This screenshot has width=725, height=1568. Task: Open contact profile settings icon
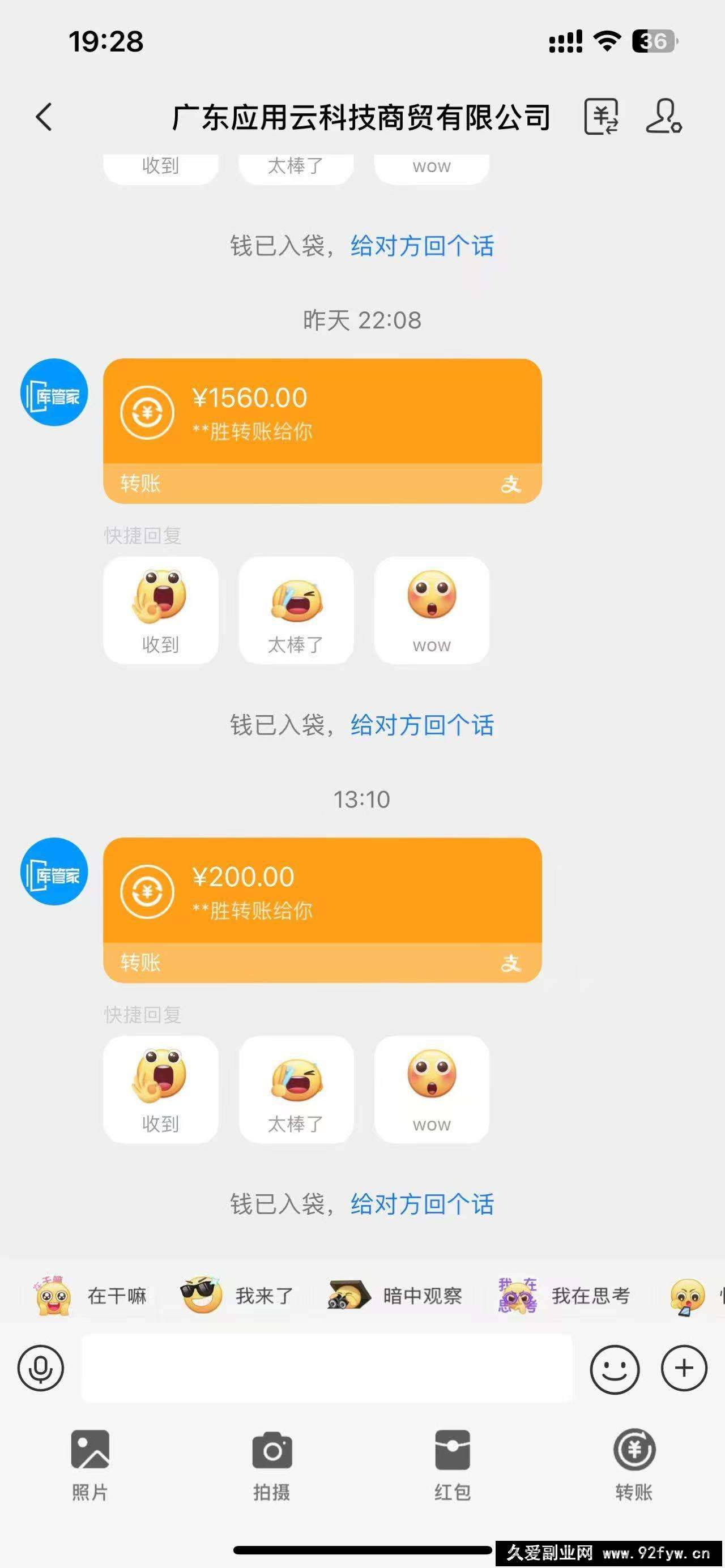click(663, 116)
